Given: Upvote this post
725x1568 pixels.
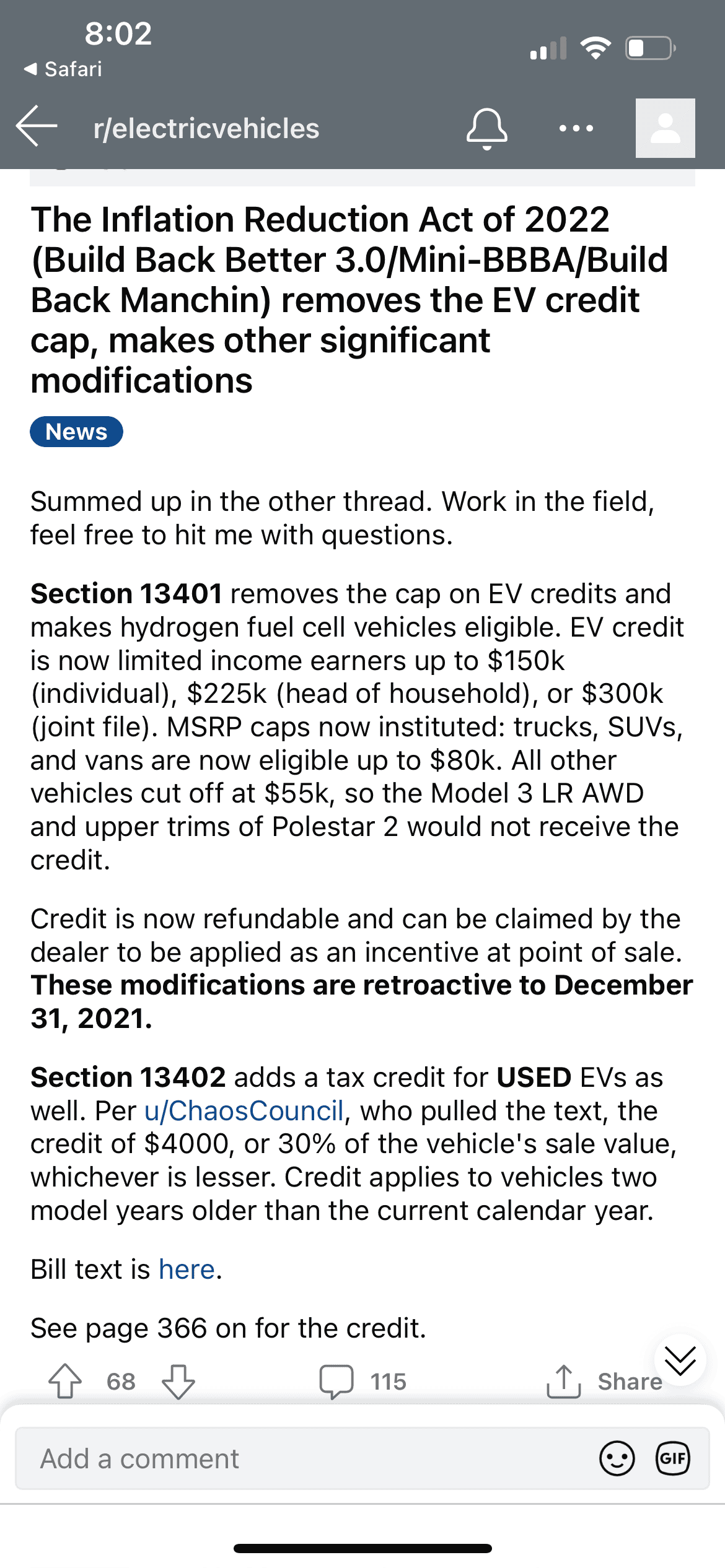Looking at the screenshot, I should coord(65,1382).
